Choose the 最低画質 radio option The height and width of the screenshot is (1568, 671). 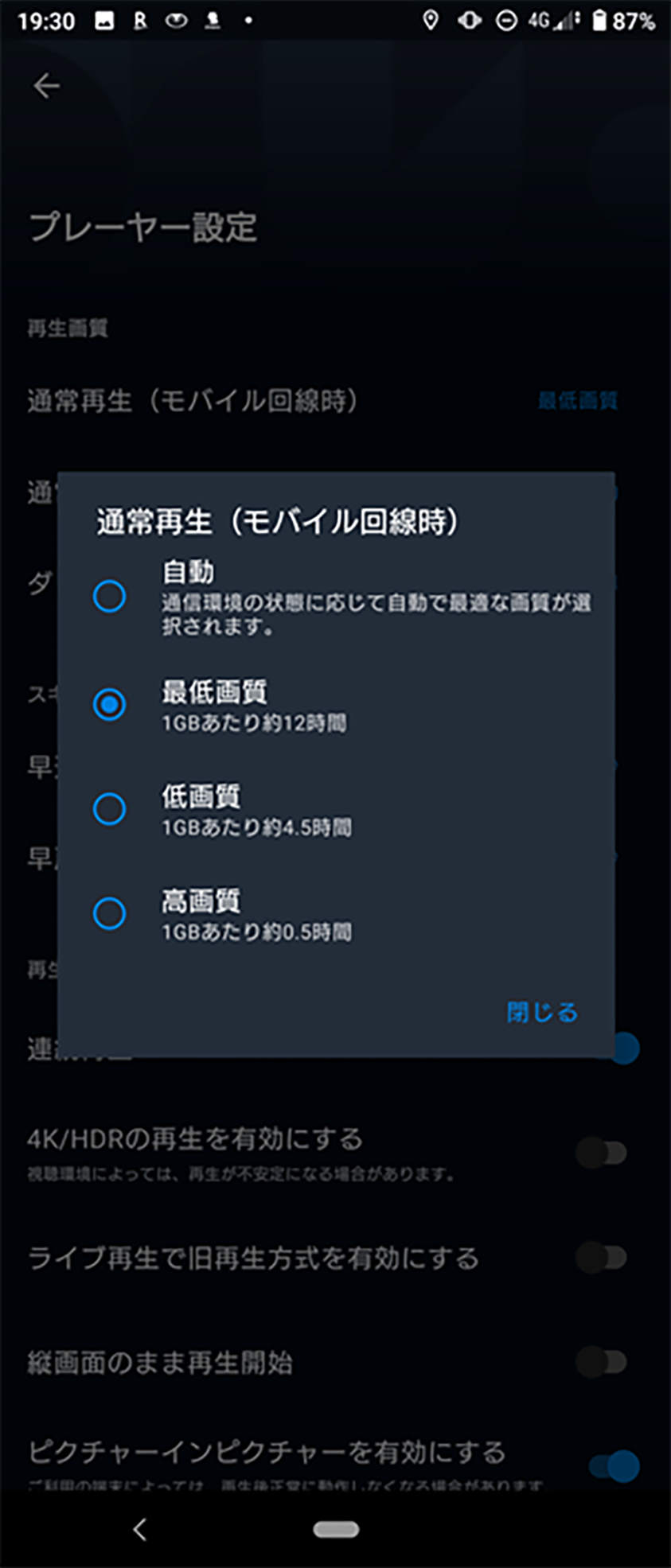(x=110, y=704)
